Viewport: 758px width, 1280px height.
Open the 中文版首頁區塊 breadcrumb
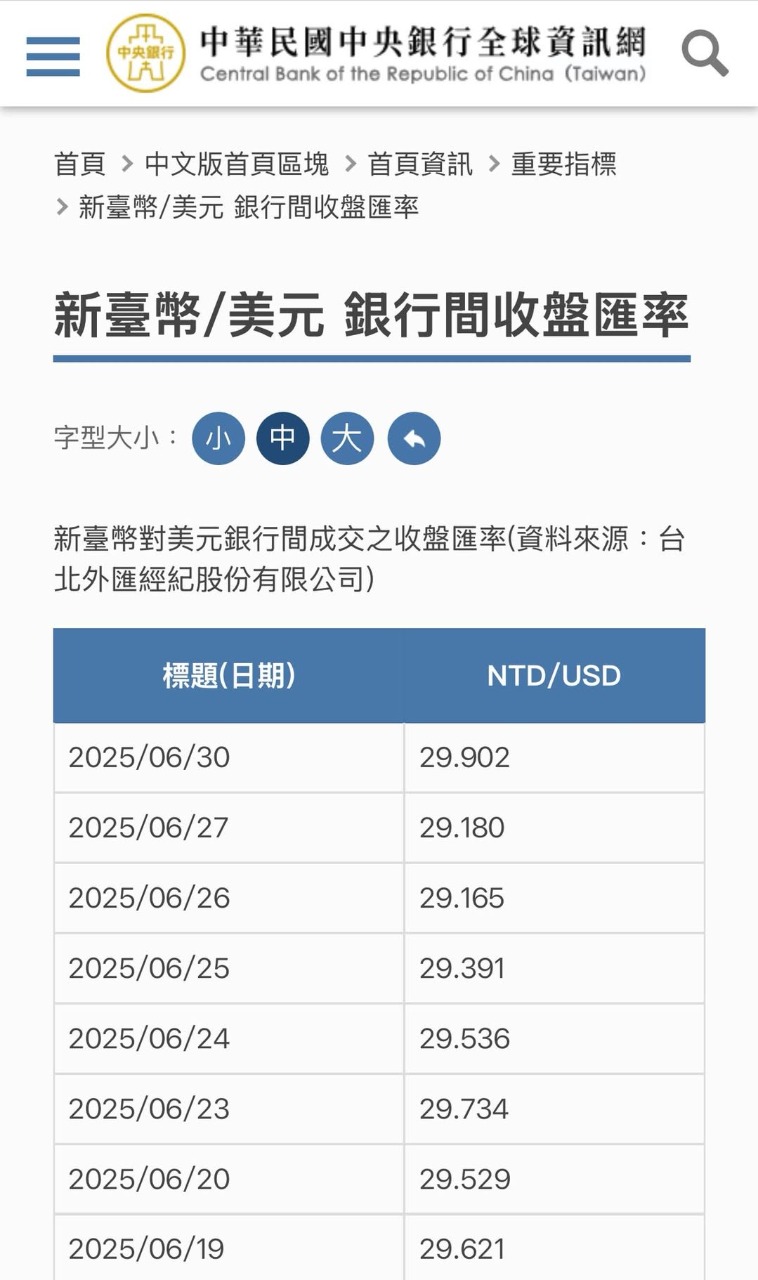(x=236, y=164)
